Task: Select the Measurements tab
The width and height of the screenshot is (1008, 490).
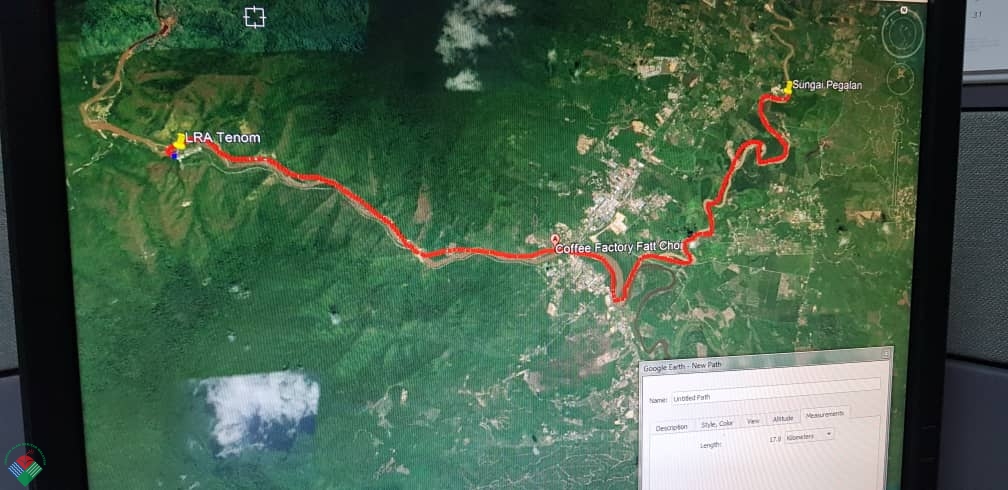Action: (825, 414)
